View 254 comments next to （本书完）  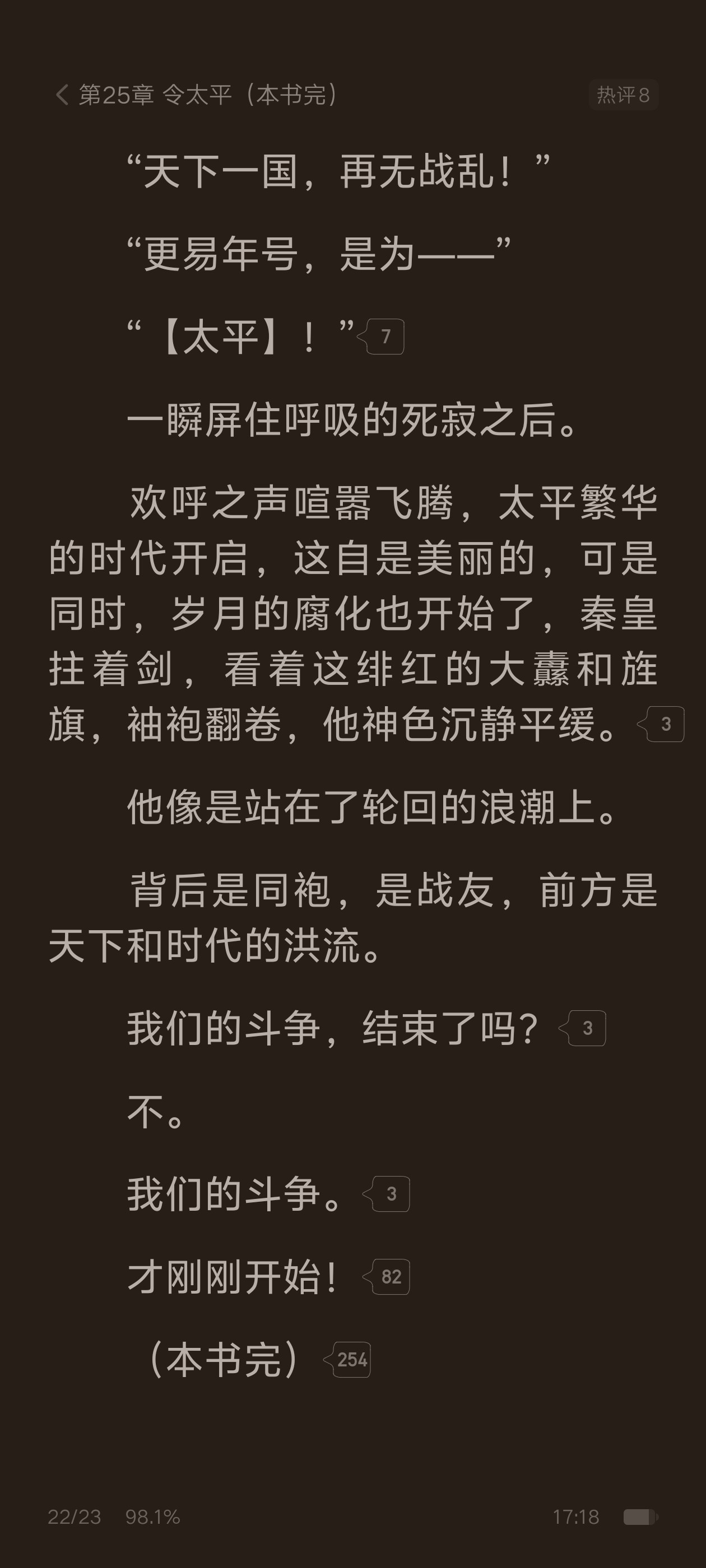(347, 1359)
